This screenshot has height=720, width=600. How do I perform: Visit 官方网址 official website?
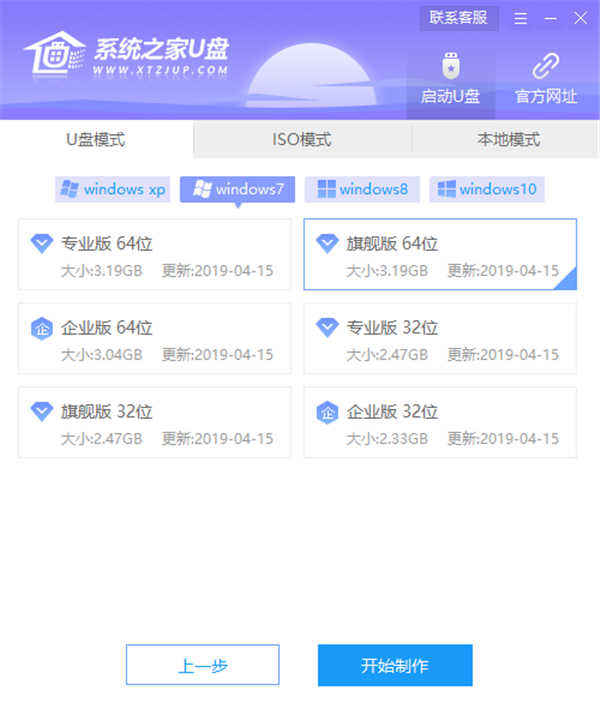click(x=545, y=80)
